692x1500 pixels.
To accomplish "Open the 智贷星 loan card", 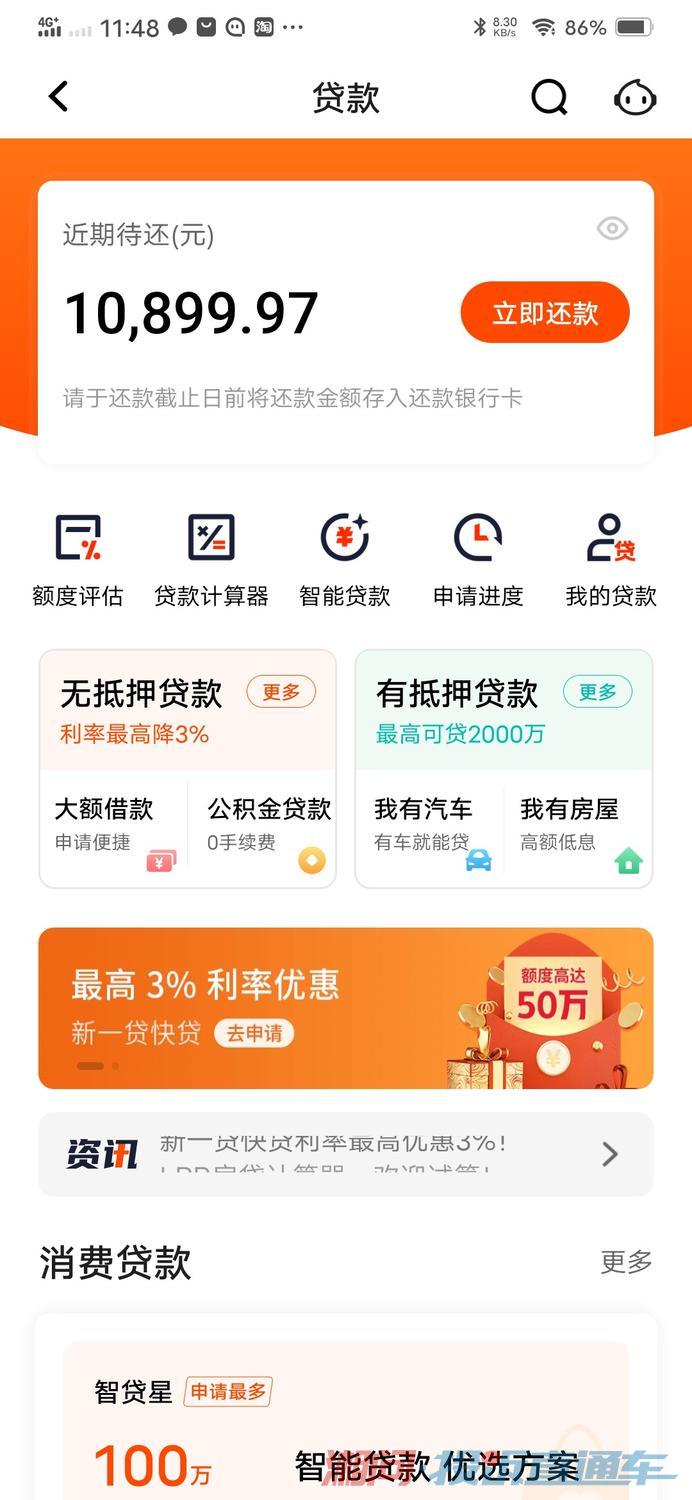I will [x=345, y=1420].
